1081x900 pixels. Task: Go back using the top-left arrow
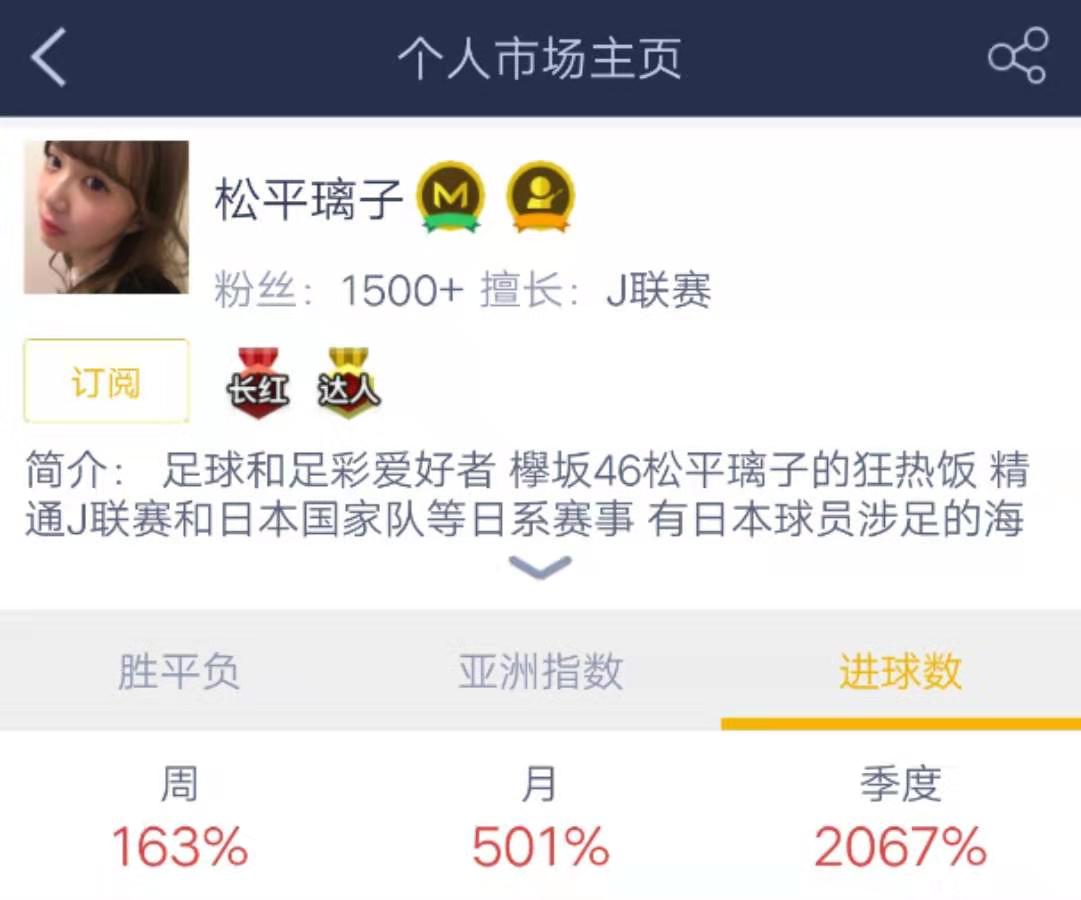tap(48, 57)
